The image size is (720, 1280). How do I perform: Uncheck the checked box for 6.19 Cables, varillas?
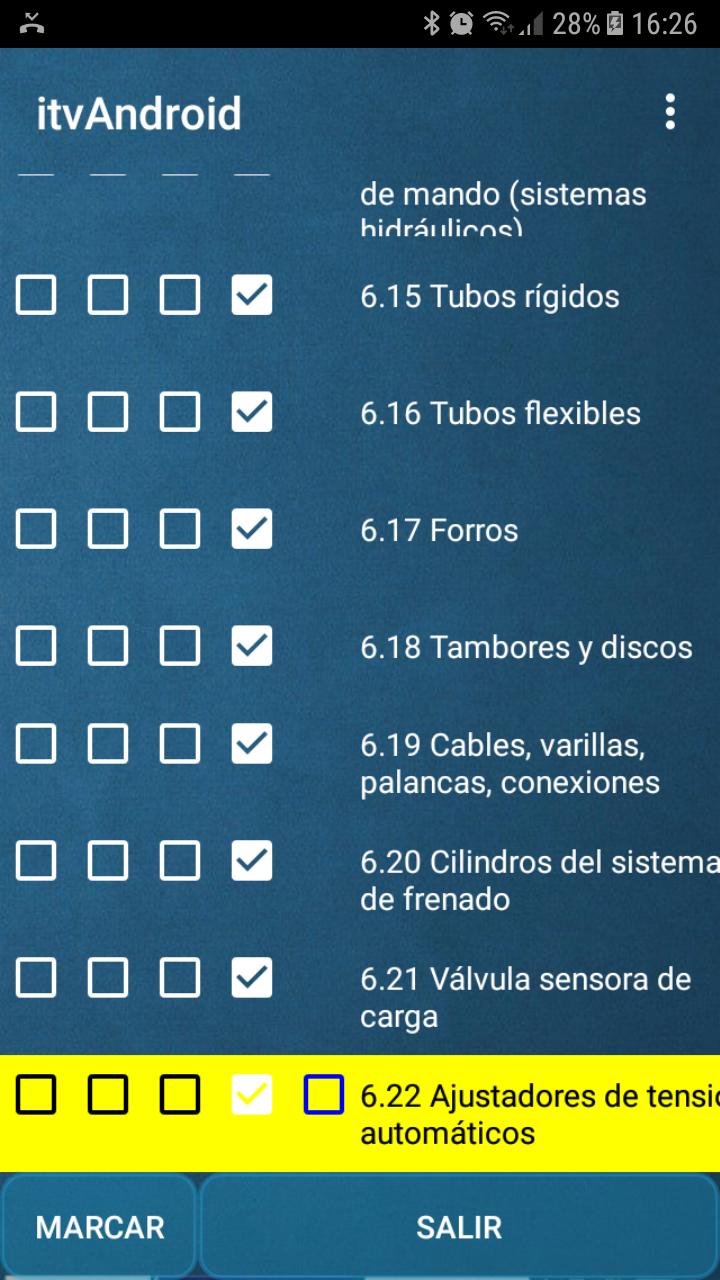tap(252, 744)
